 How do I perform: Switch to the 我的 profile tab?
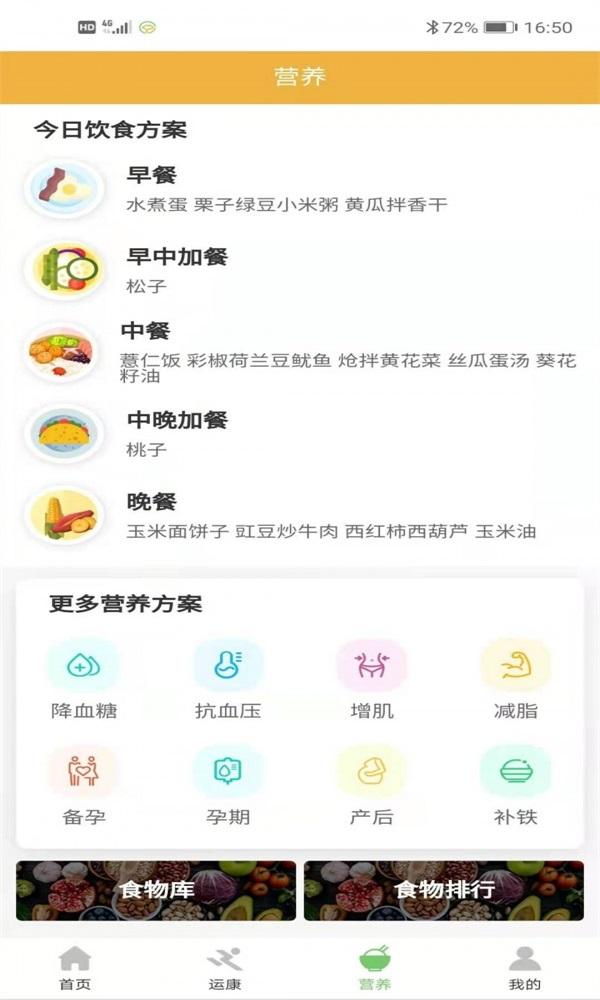[525, 968]
